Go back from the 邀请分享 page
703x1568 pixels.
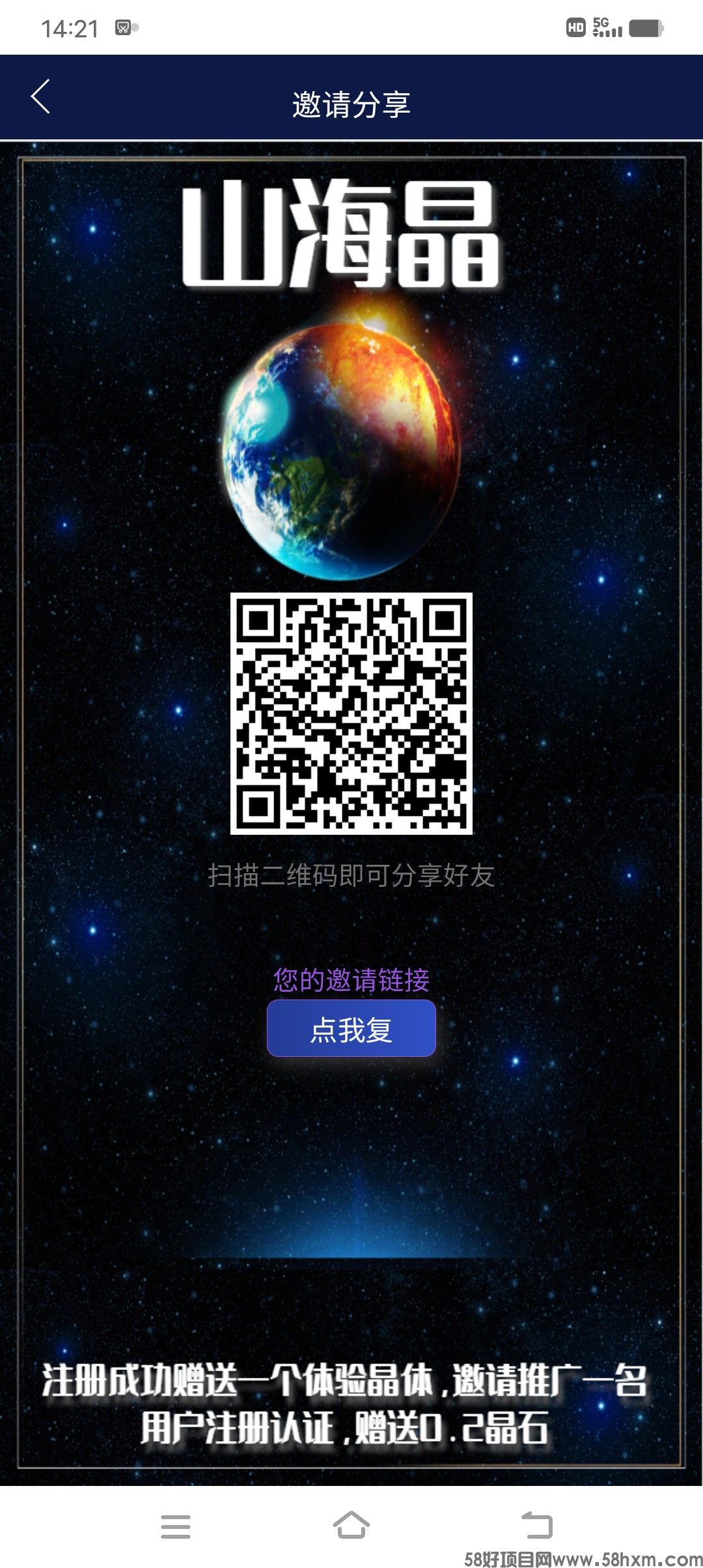(40, 98)
